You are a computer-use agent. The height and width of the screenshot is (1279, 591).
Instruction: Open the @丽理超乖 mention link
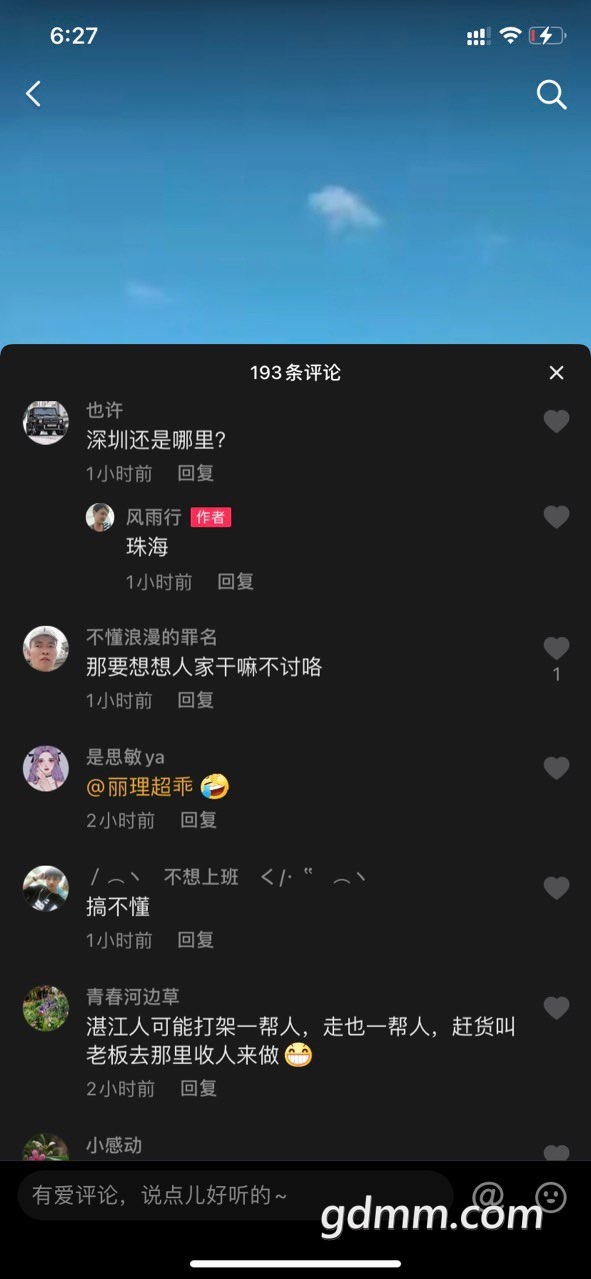(140, 787)
